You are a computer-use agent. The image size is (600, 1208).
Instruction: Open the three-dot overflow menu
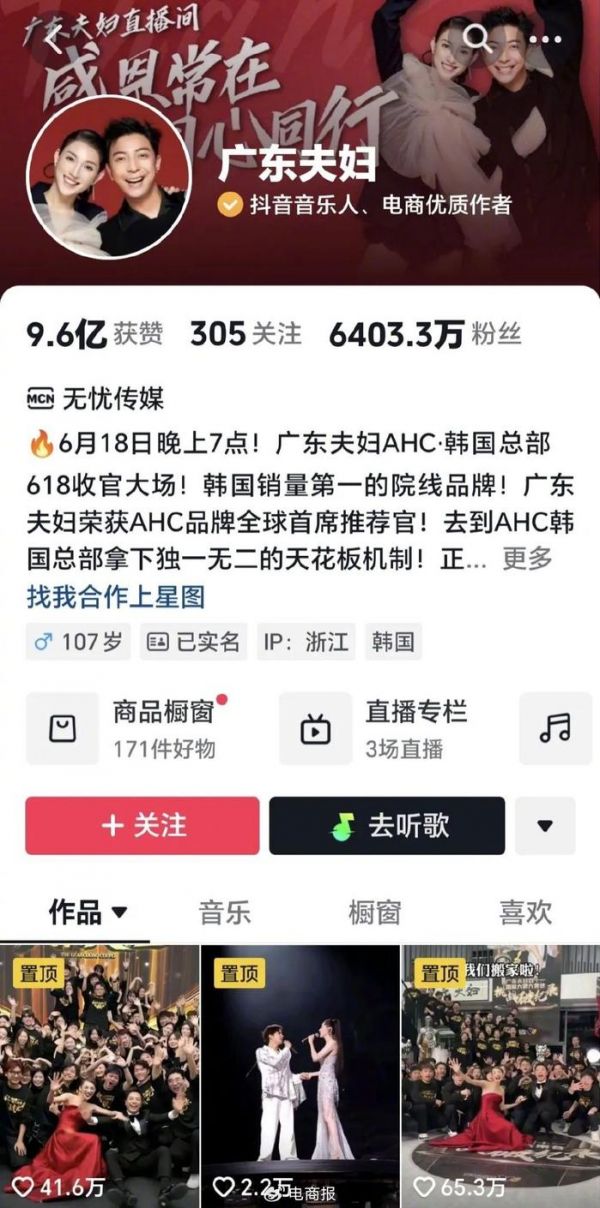pos(545,39)
